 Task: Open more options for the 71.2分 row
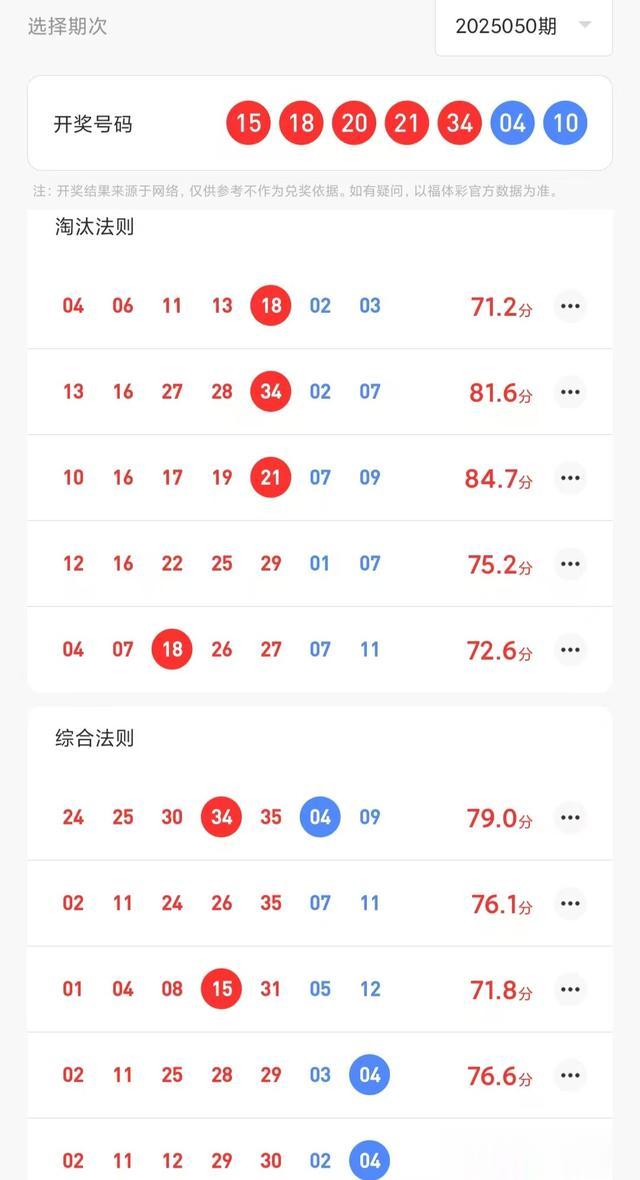(x=570, y=306)
